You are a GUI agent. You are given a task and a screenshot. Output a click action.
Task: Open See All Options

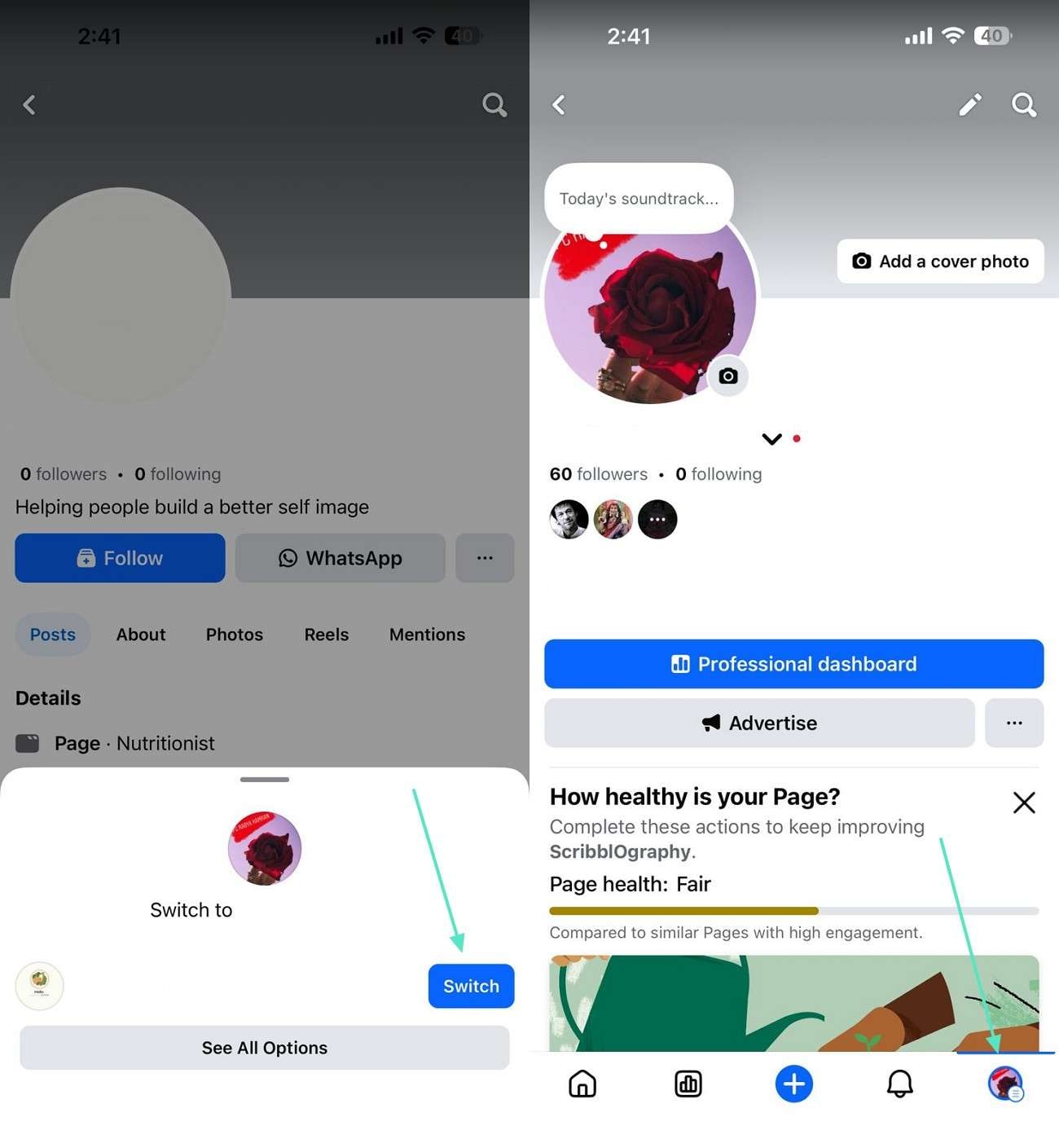point(265,1048)
